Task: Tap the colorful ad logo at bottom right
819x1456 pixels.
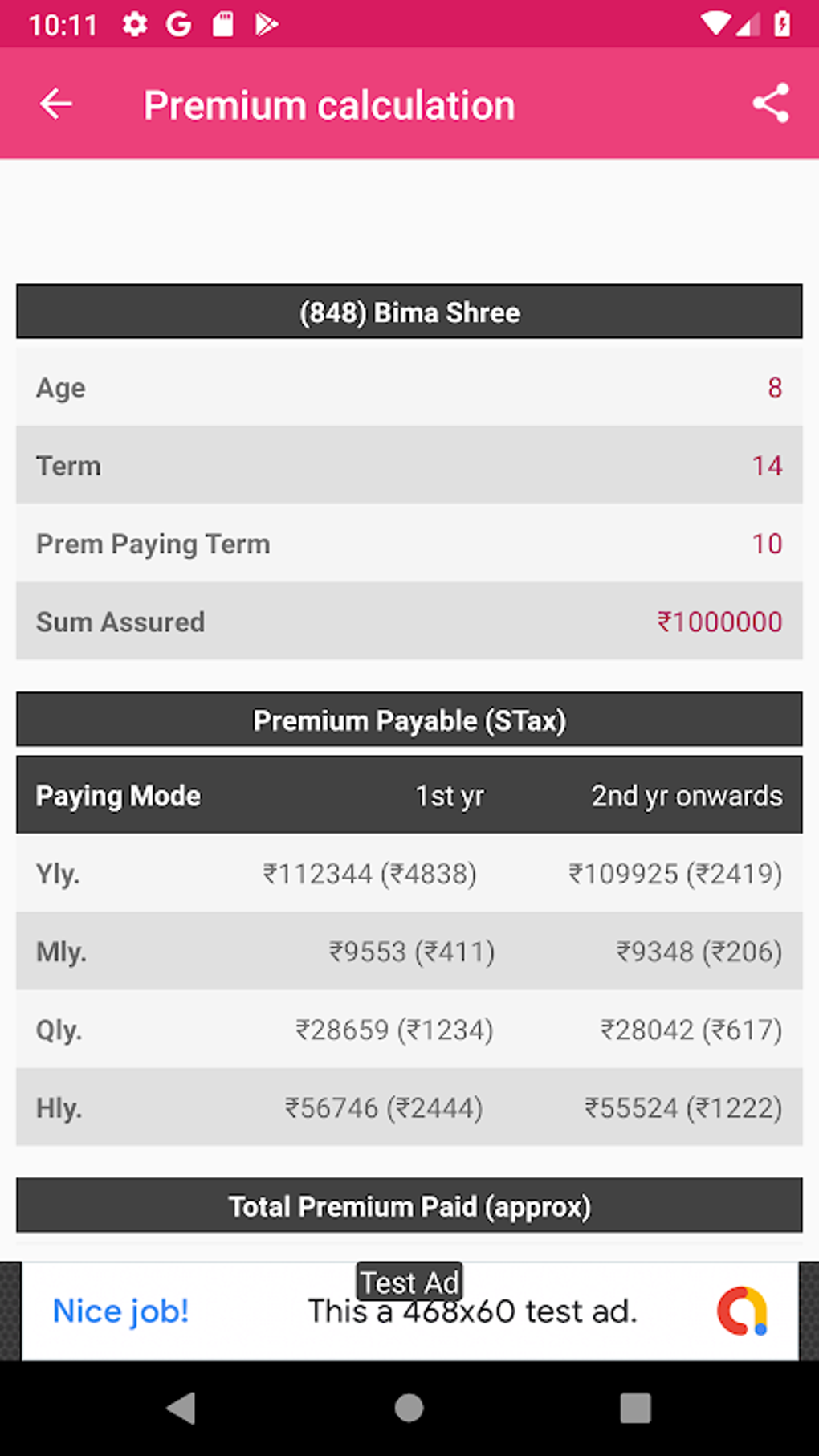Action: [743, 1310]
